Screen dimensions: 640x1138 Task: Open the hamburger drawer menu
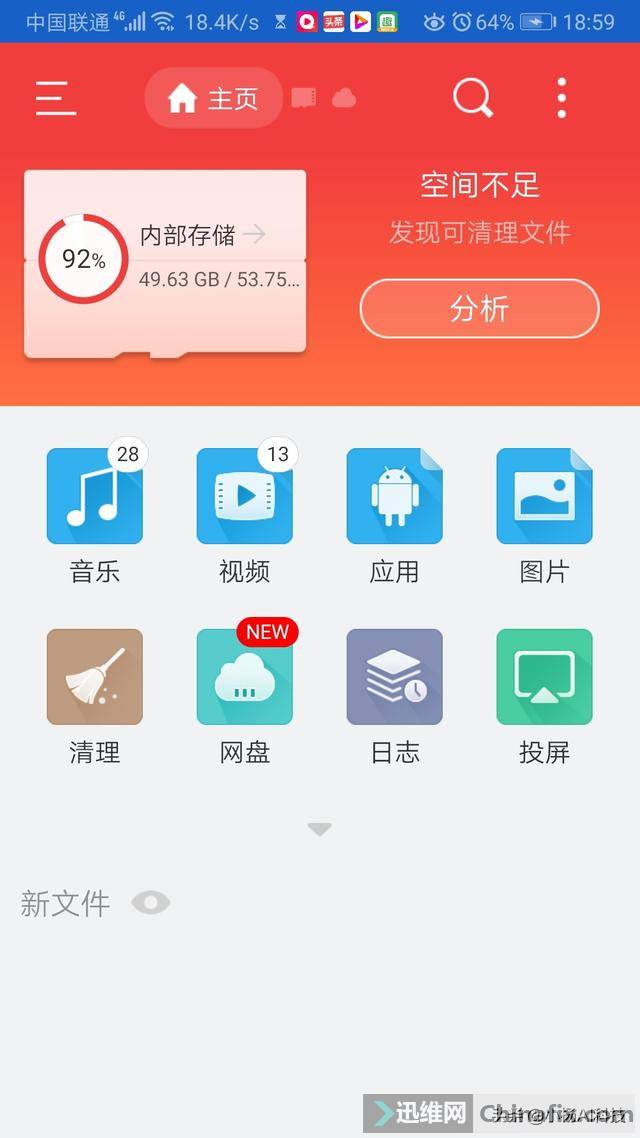(x=56, y=98)
